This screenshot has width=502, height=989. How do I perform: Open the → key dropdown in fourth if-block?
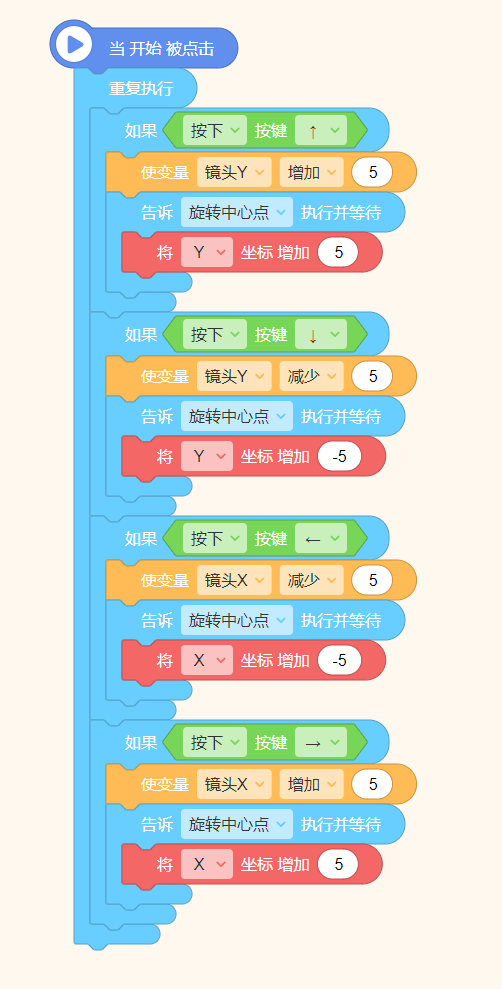click(321, 742)
